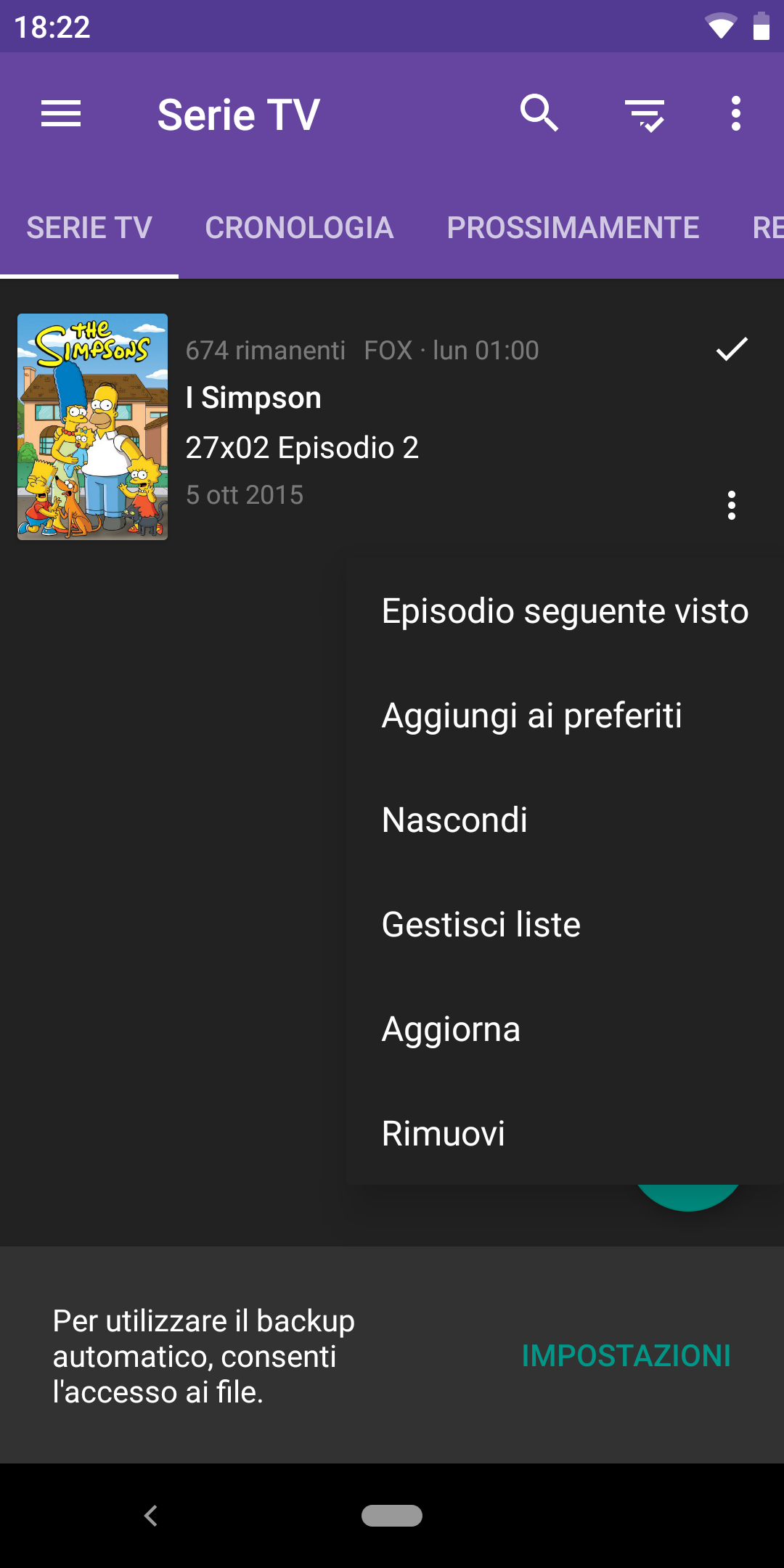Go back using the system back button
The width and height of the screenshot is (784, 1568).
pos(151,1516)
